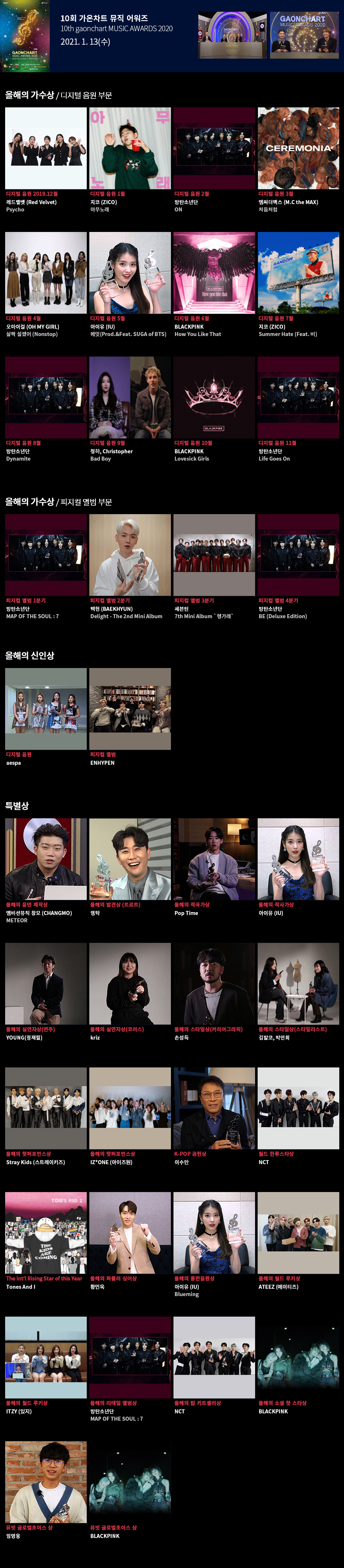Open ATEEZ world rookie award tile
The image size is (344, 1568).
coord(298,1233)
